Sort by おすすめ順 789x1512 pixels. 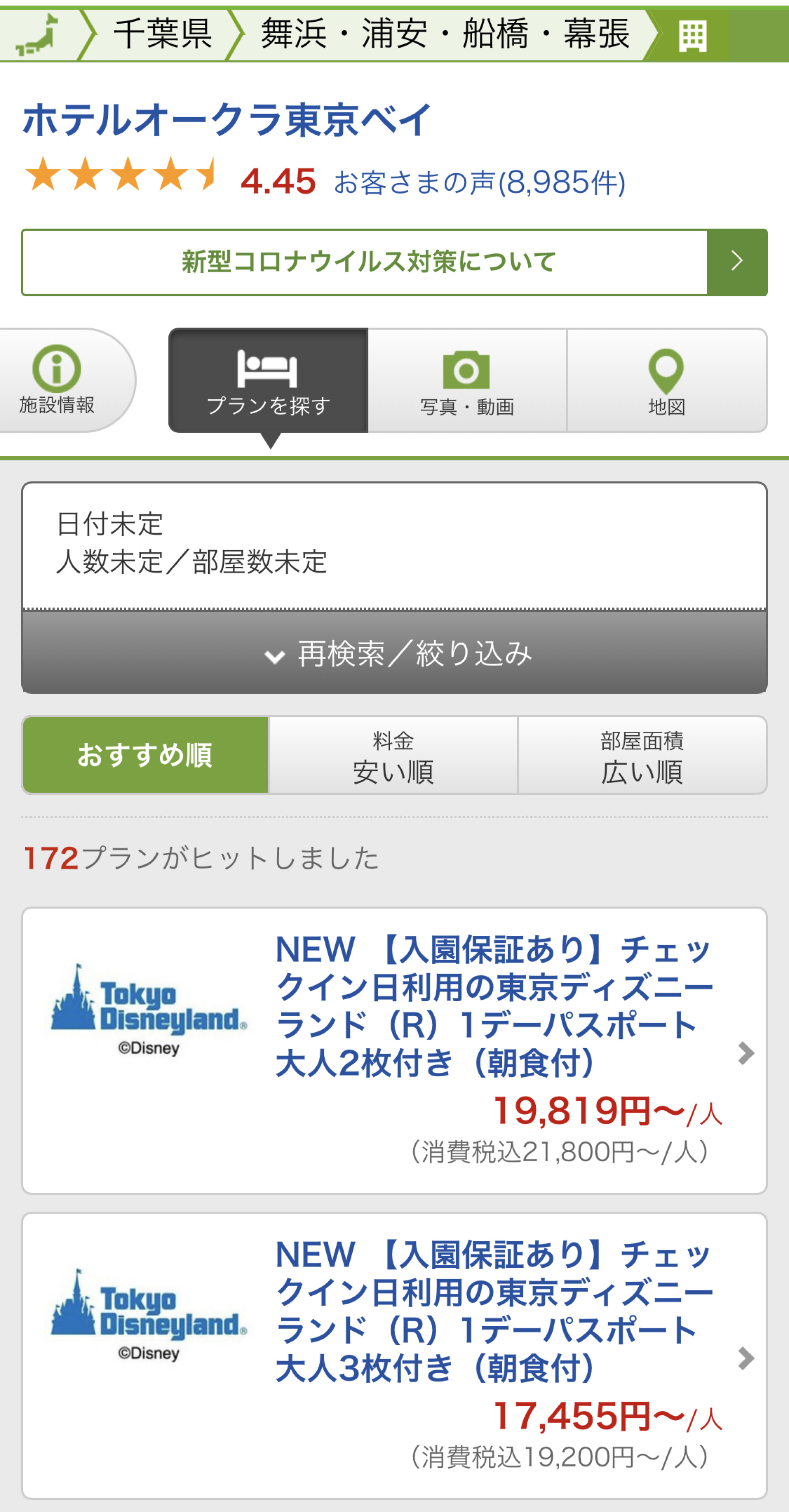146,755
